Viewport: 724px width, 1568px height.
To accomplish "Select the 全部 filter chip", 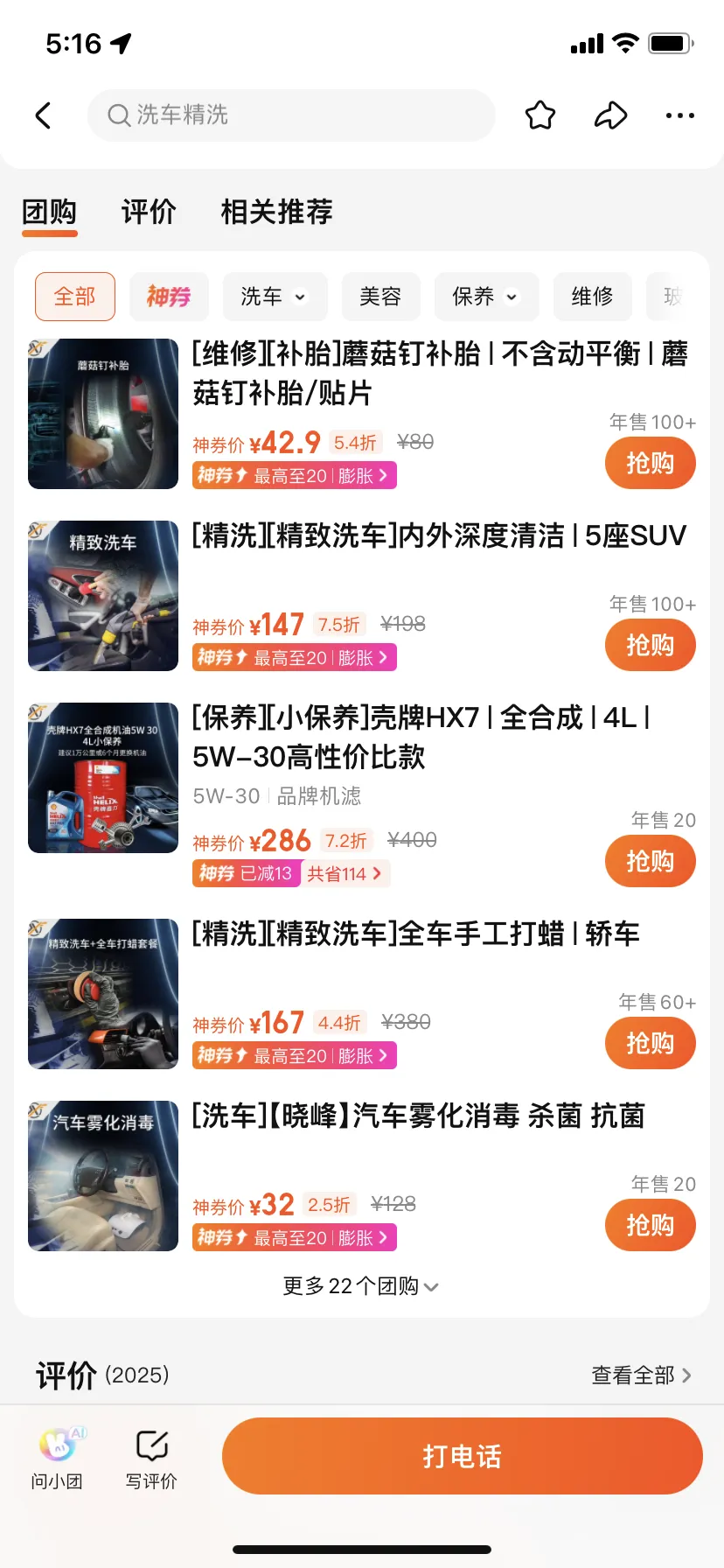I will coord(74,297).
